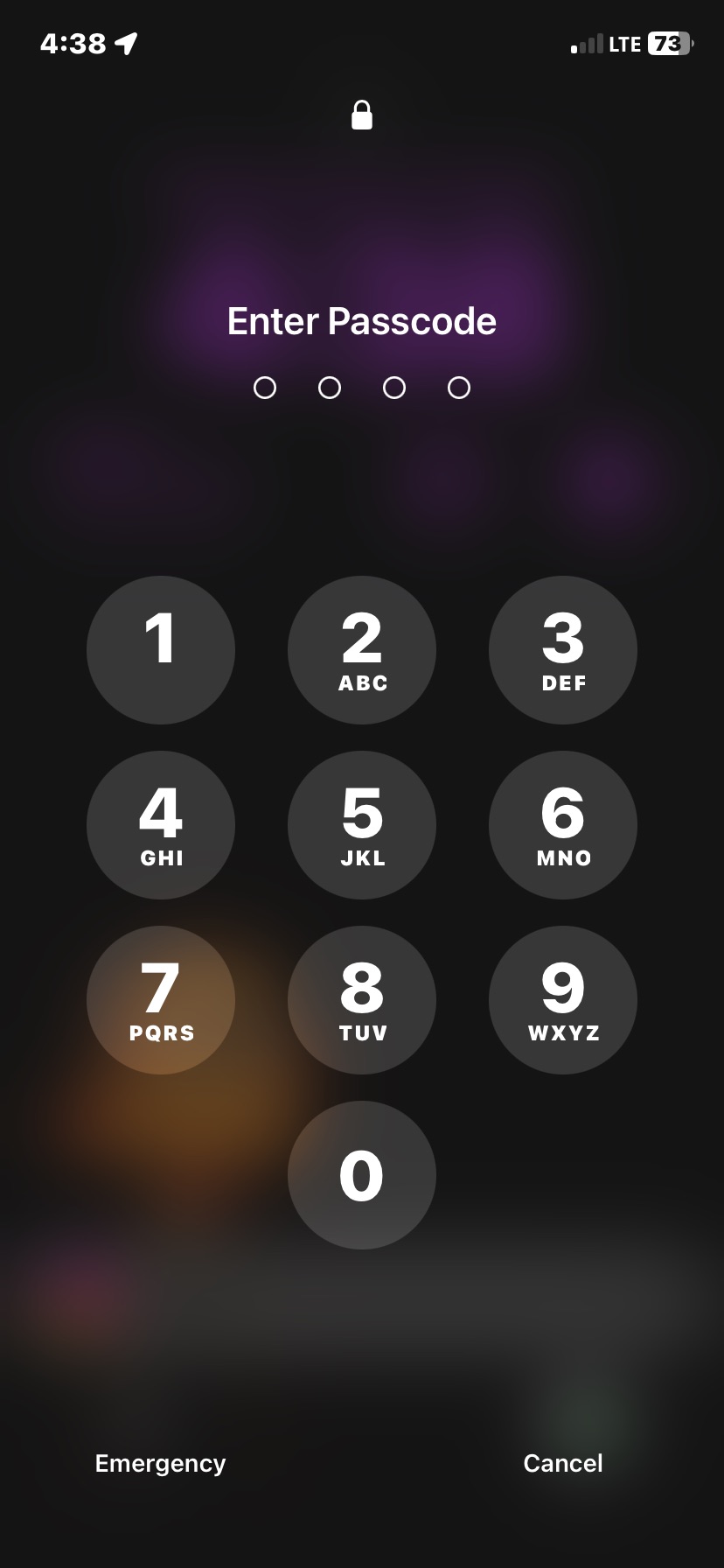The width and height of the screenshot is (724, 1568).
Task: Tap the 7 PQRS key
Action: (x=161, y=1000)
